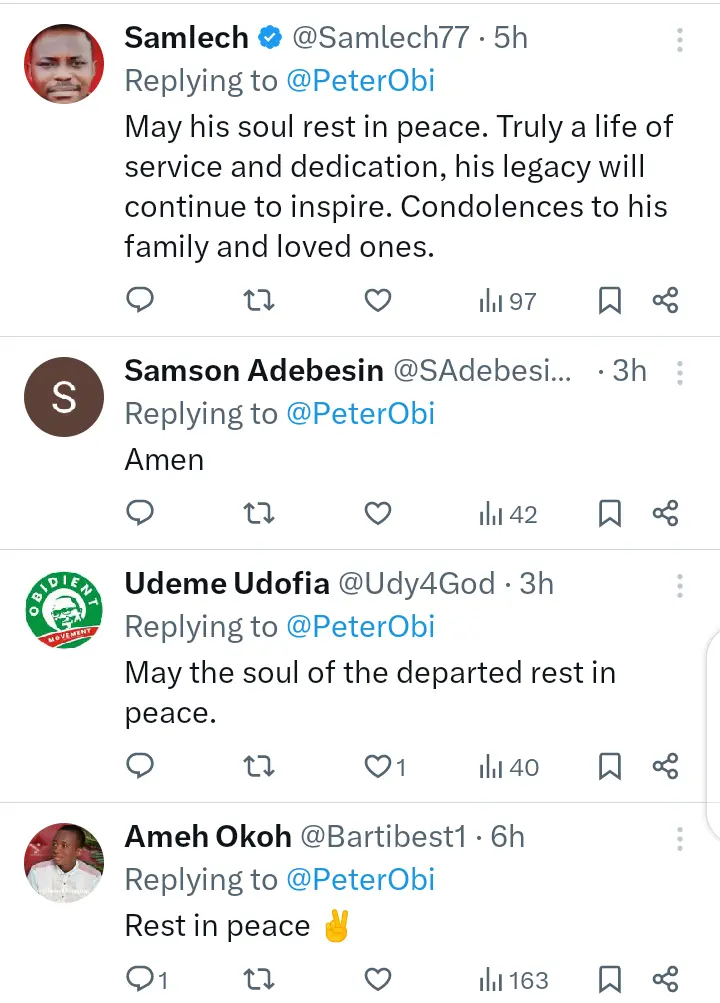720x1003 pixels.
Task: Bookmark Samlech's reply
Action: click(x=610, y=300)
